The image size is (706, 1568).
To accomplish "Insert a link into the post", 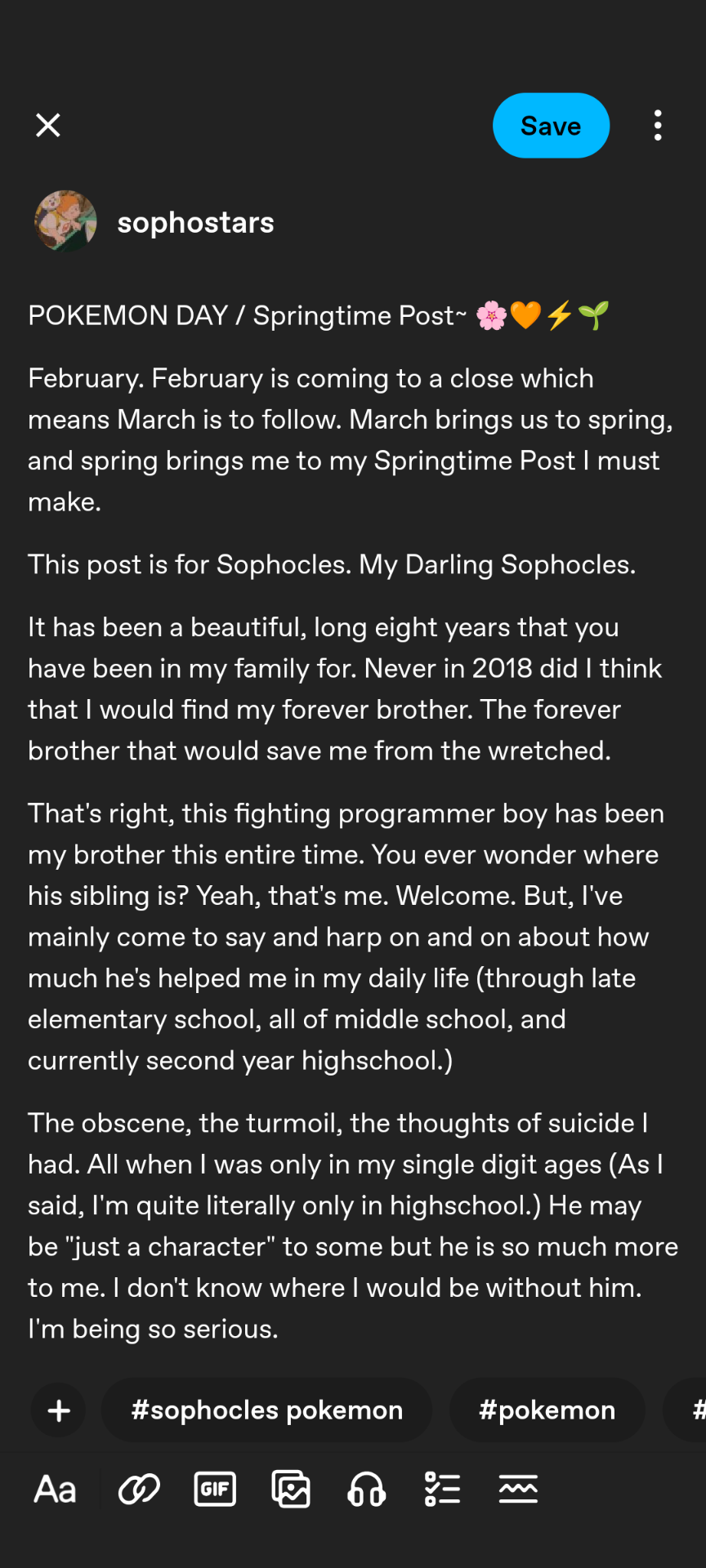I will click(x=139, y=1490).
